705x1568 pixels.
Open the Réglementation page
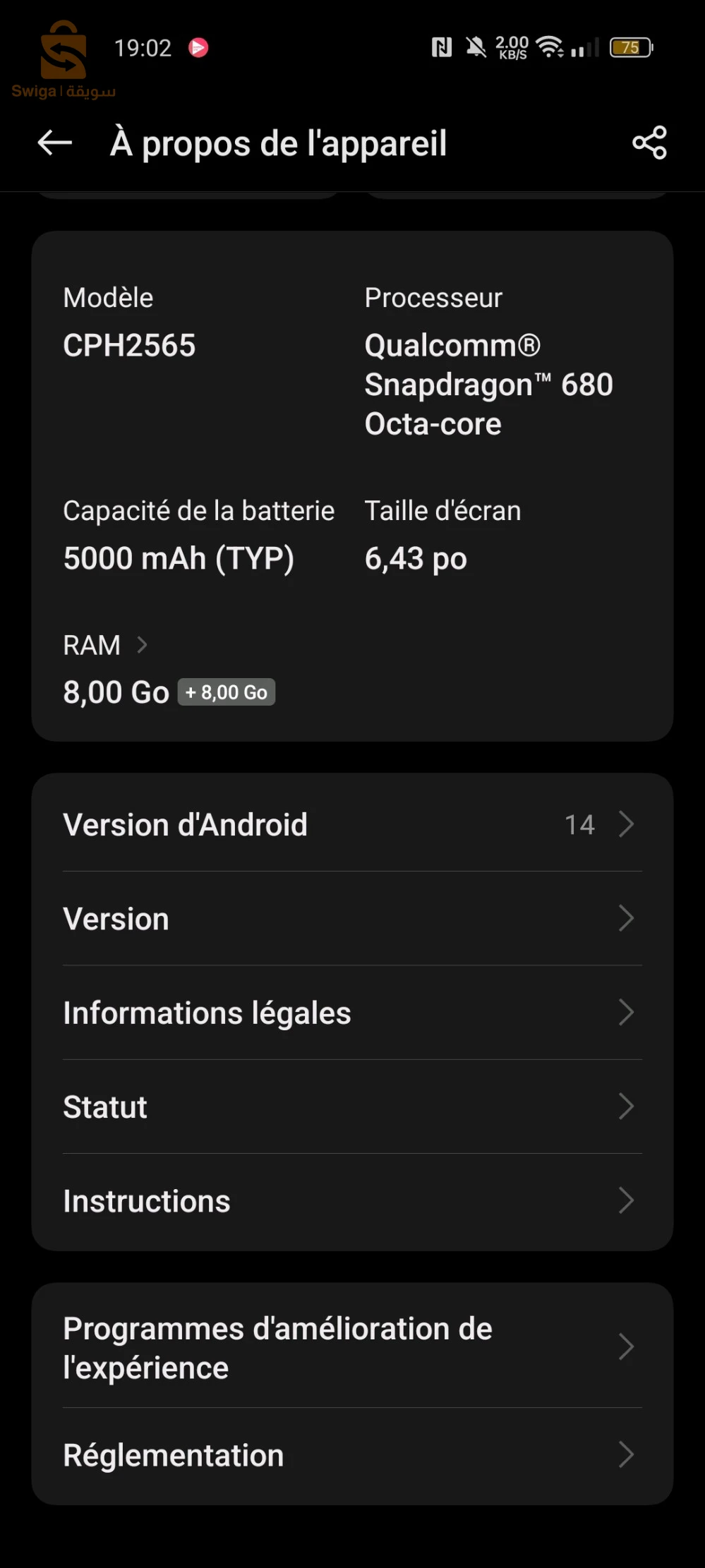point(353,1454)
